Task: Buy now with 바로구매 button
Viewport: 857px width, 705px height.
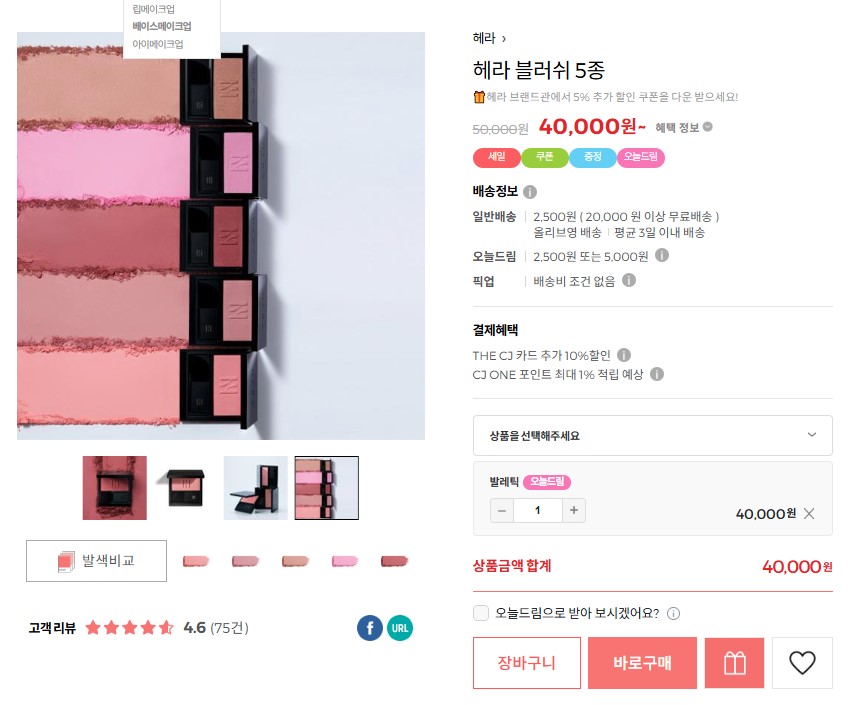Action: pos(642,662)
